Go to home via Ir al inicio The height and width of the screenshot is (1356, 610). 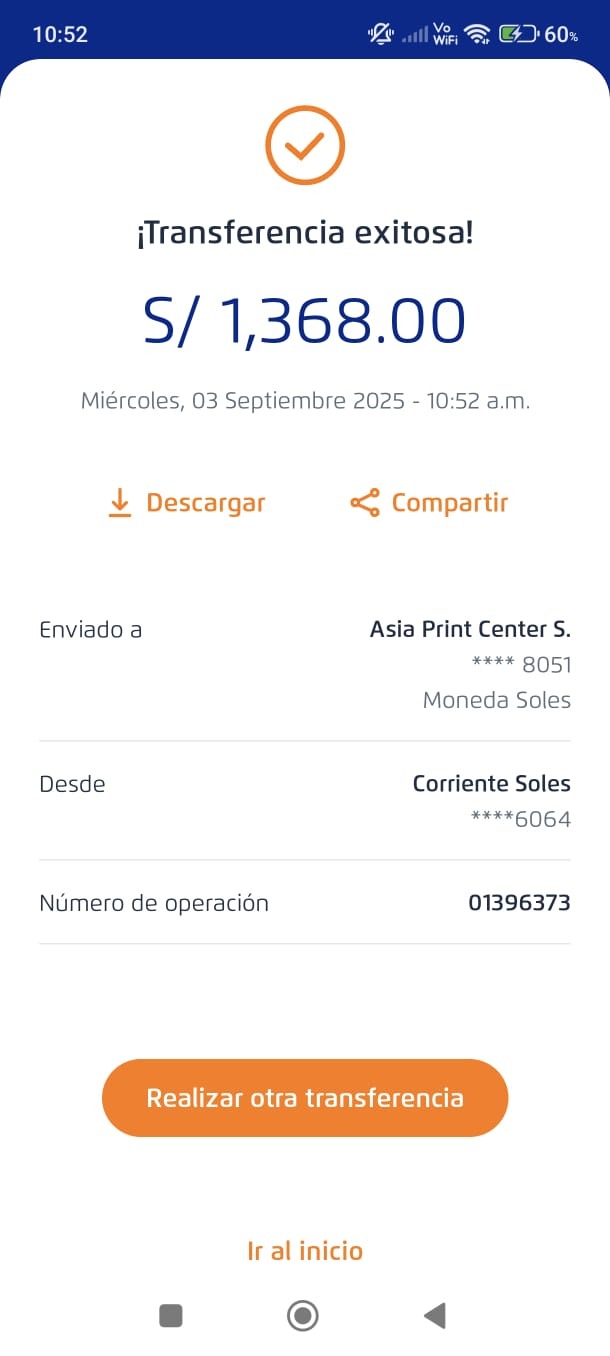[x=305, y=1251]
